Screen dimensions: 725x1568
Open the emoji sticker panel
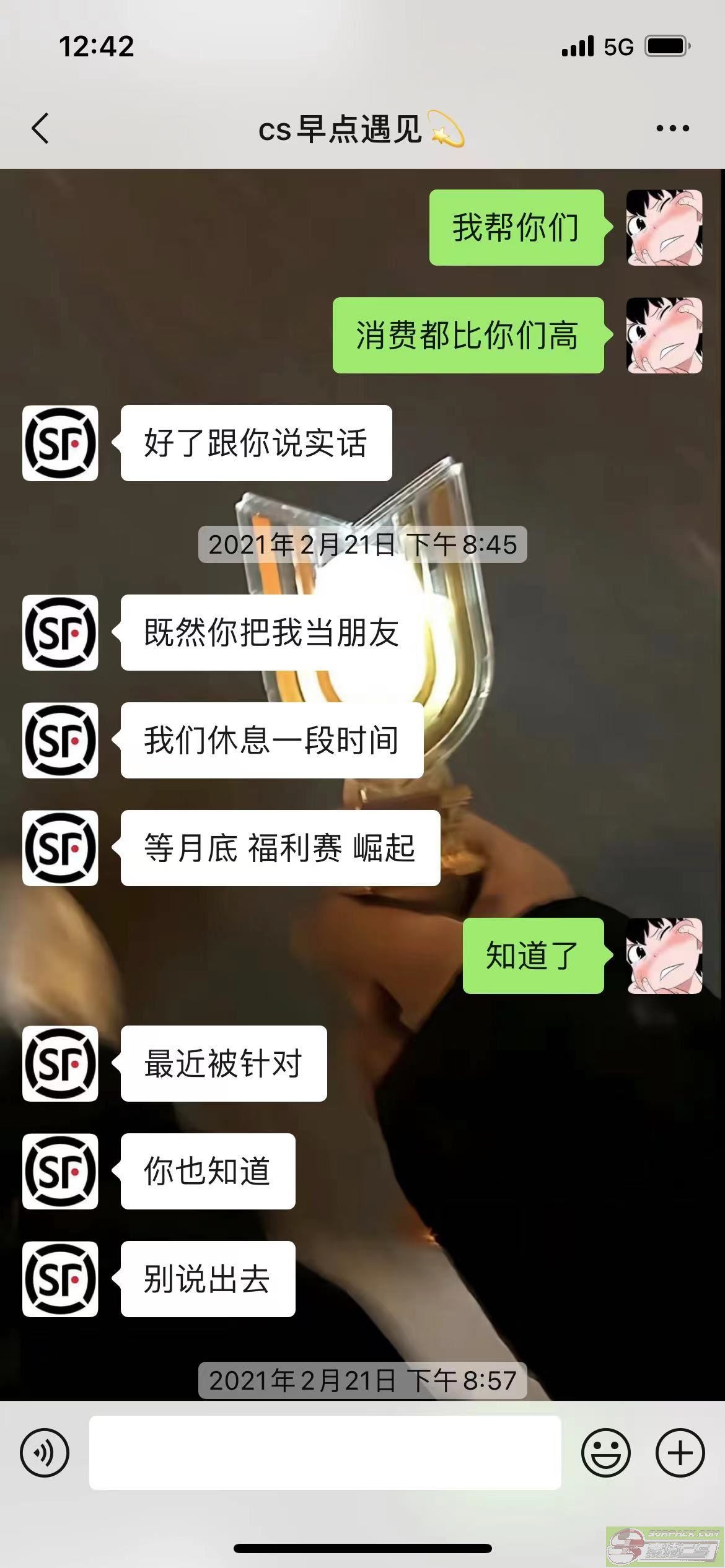[605, 1452]
